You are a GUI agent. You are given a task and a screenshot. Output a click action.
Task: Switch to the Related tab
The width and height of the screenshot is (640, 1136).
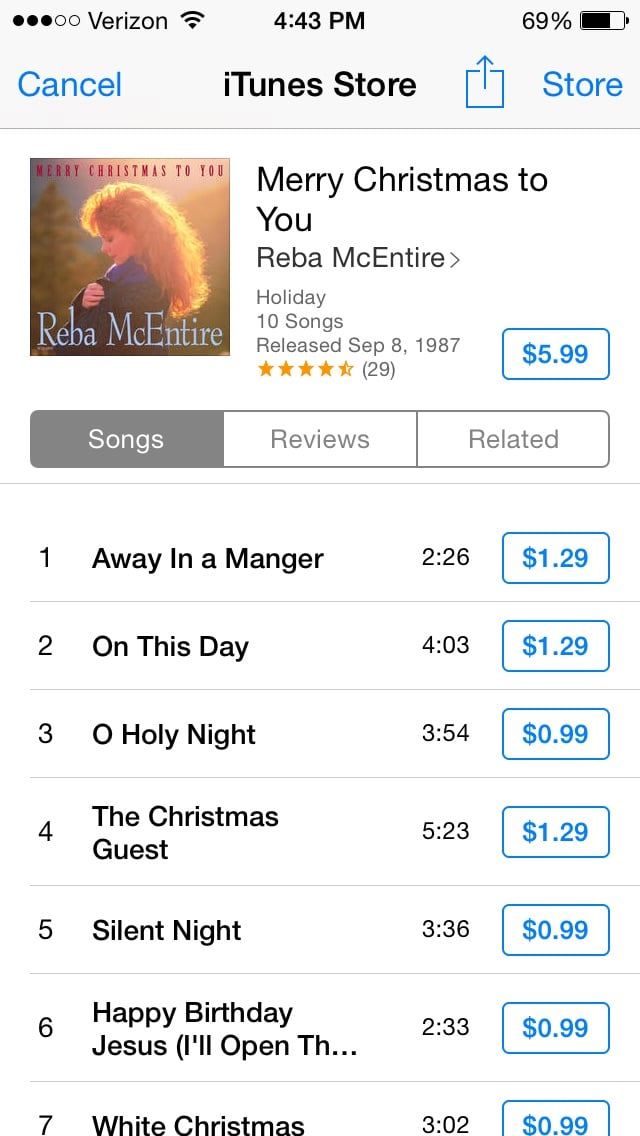click(513, 439)
